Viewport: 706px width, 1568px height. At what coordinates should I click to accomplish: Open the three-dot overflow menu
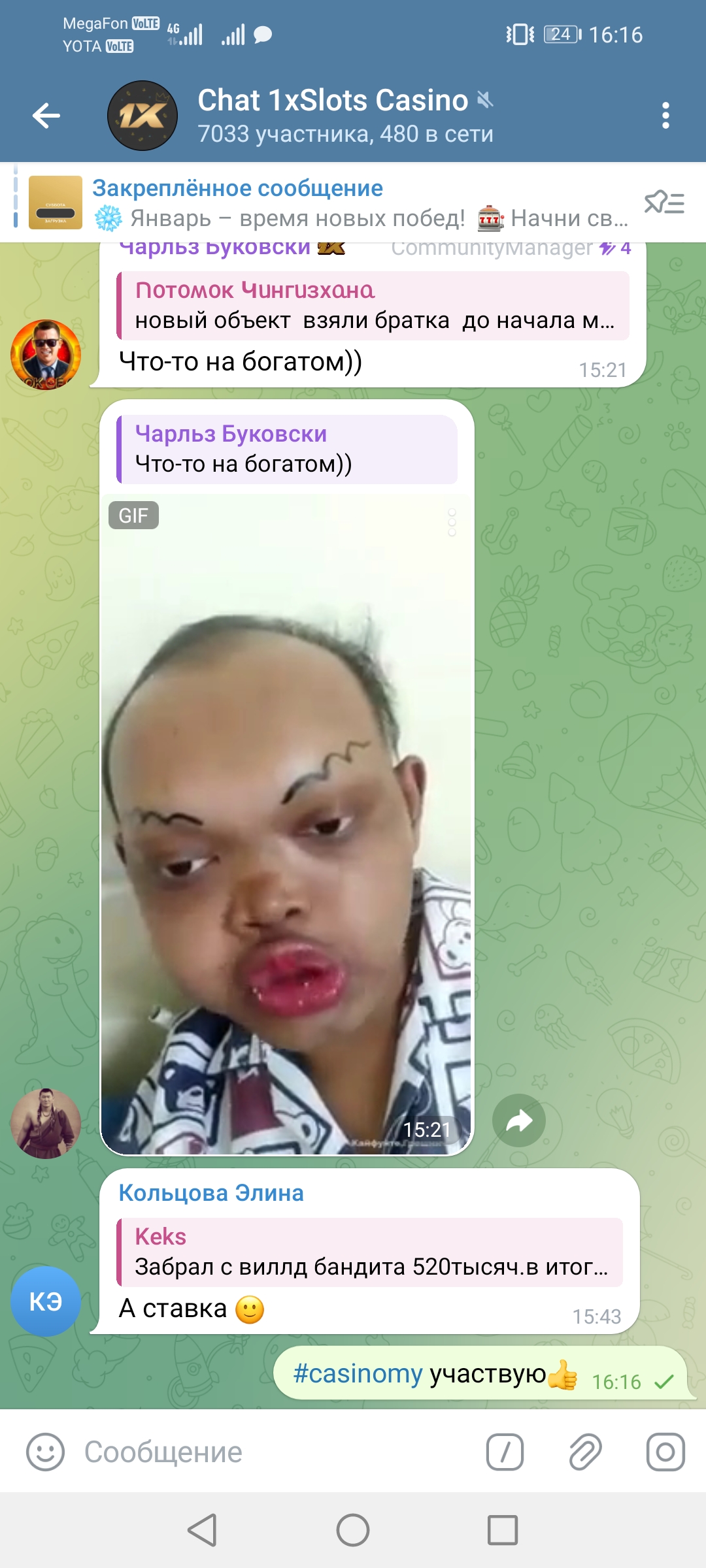665,116
